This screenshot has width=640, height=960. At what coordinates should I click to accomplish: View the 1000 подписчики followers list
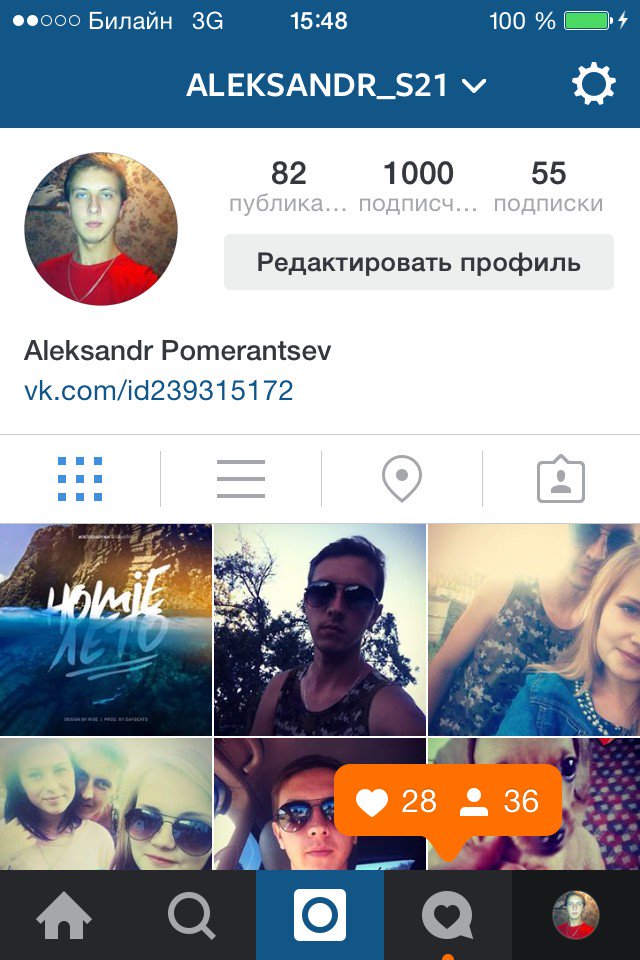pos(418,186)
